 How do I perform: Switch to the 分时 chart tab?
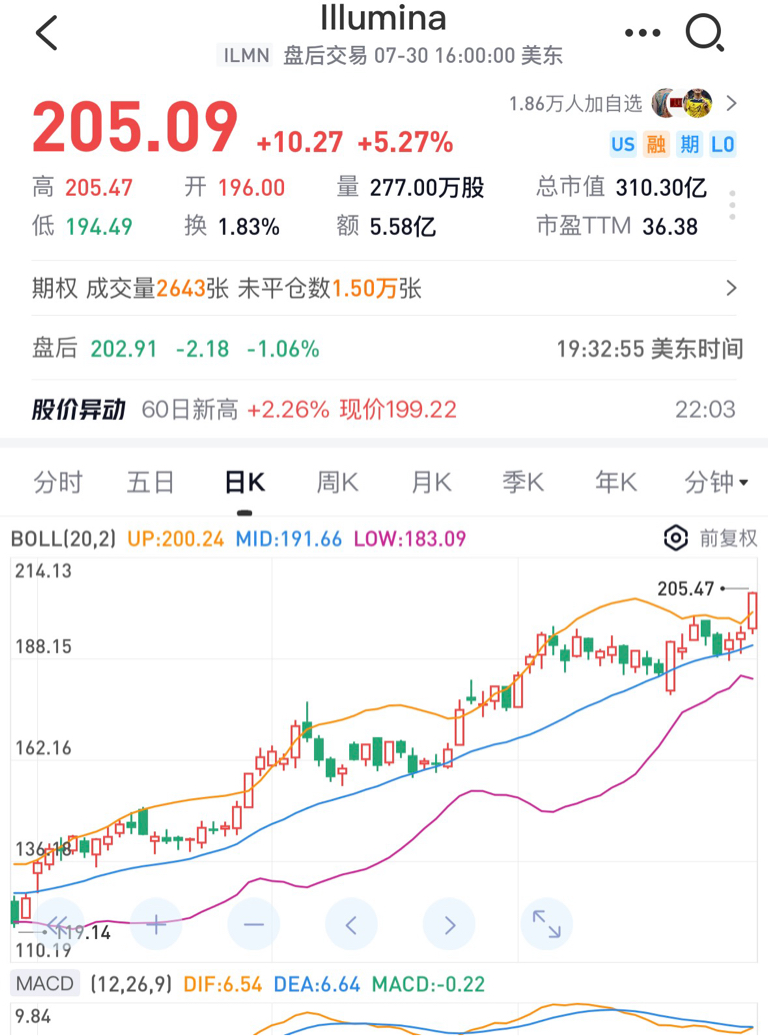coord(58,482)
